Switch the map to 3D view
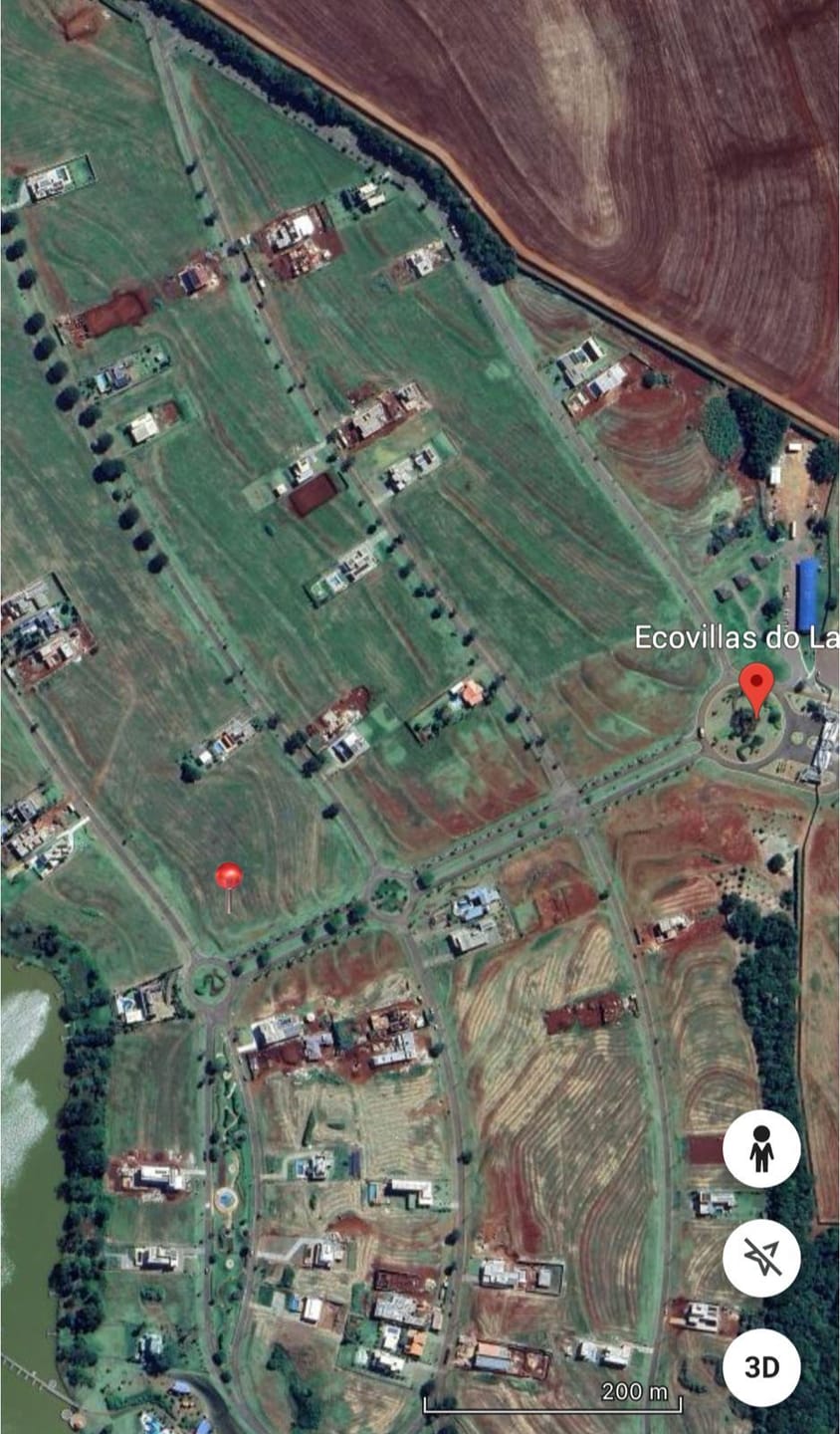The width and height of the screenshot is (840, 1434). click(761, 1367)
